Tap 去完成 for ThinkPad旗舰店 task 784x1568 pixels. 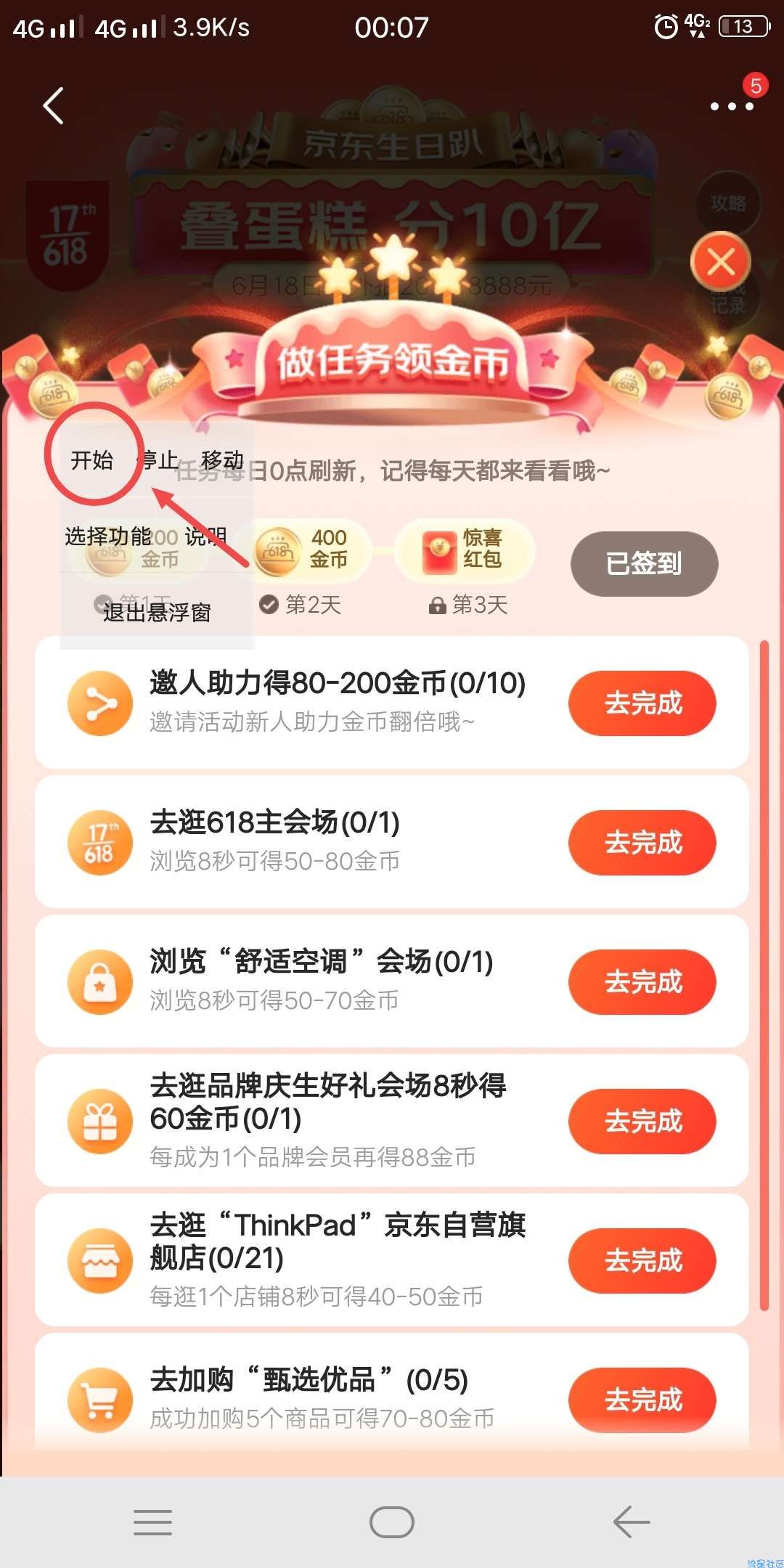coord(642,1261)
